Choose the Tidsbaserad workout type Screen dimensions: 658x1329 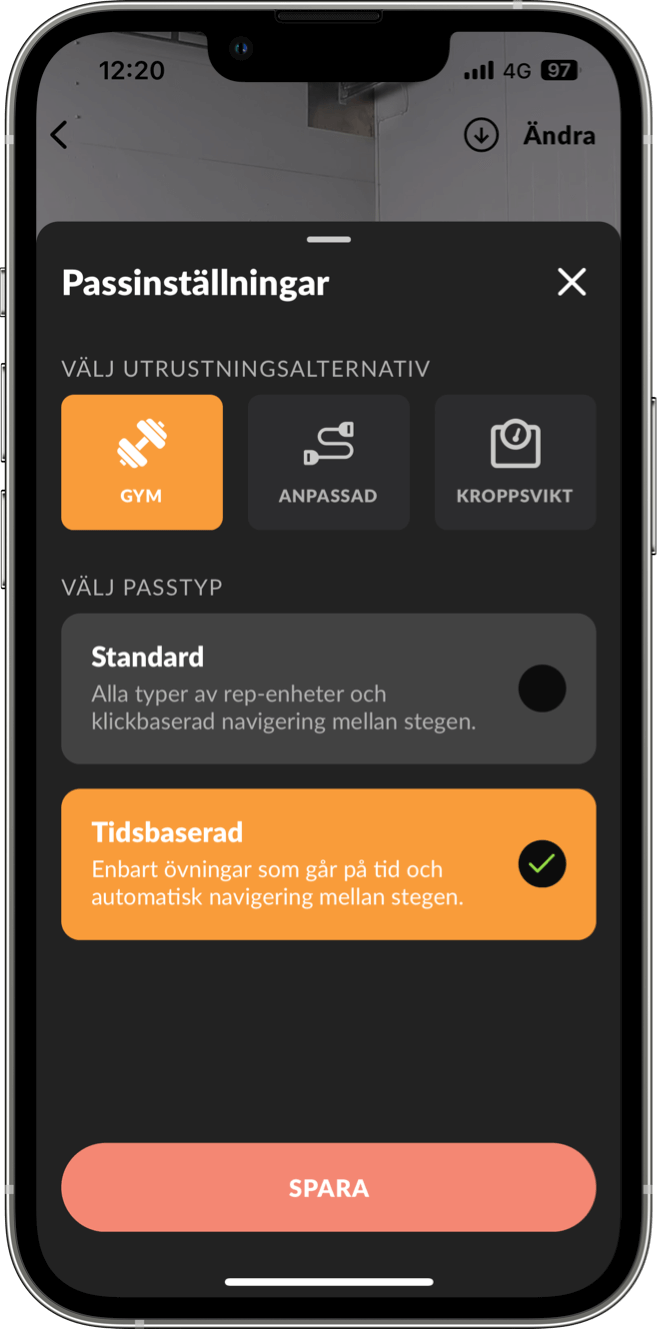(328, 864)
